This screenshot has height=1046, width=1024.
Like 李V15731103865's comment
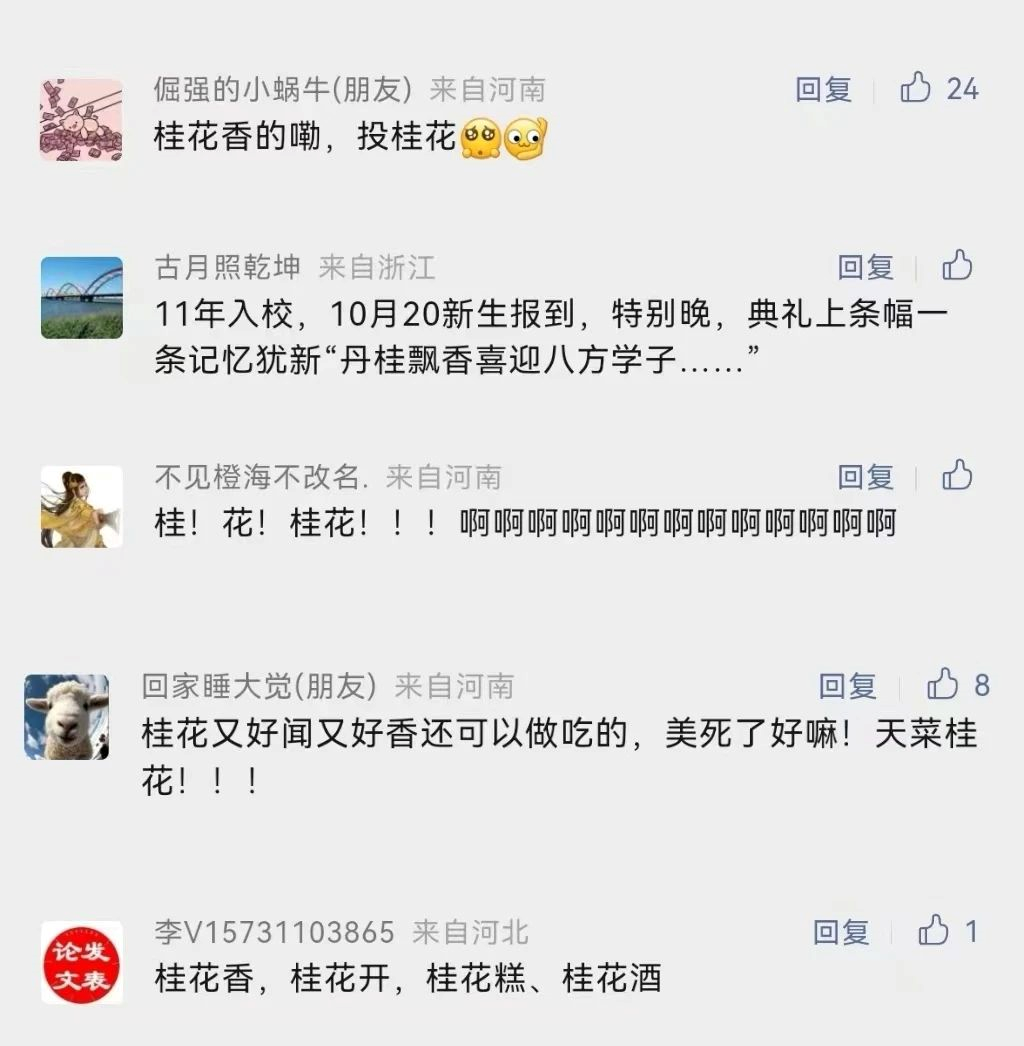click(x=933, y=931)
